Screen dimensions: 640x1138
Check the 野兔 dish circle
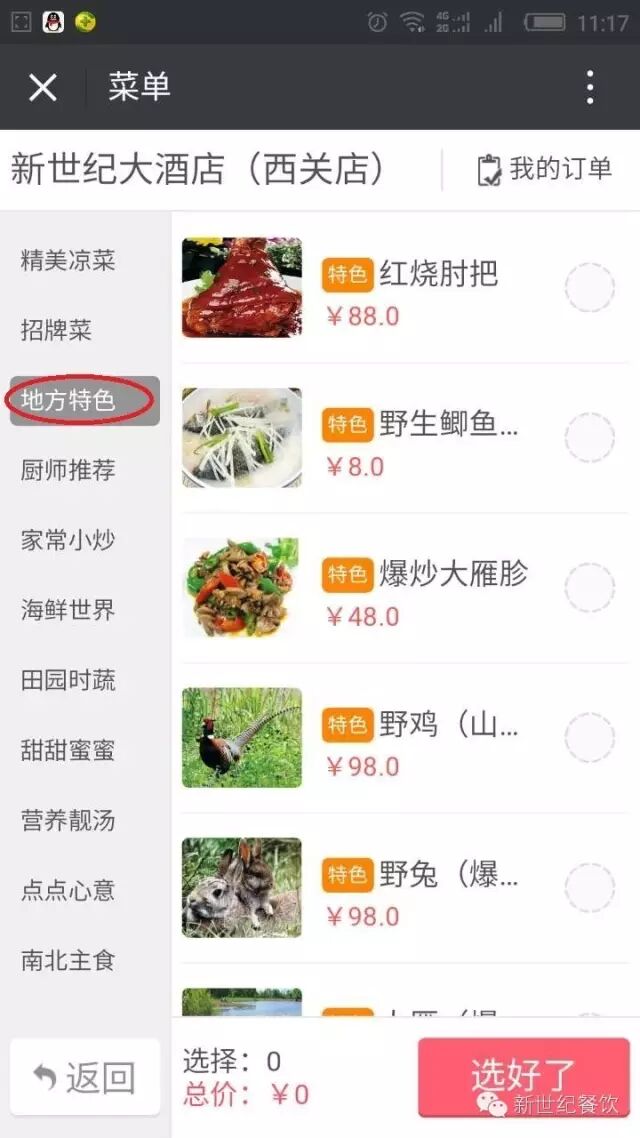(x=589, y=888)
